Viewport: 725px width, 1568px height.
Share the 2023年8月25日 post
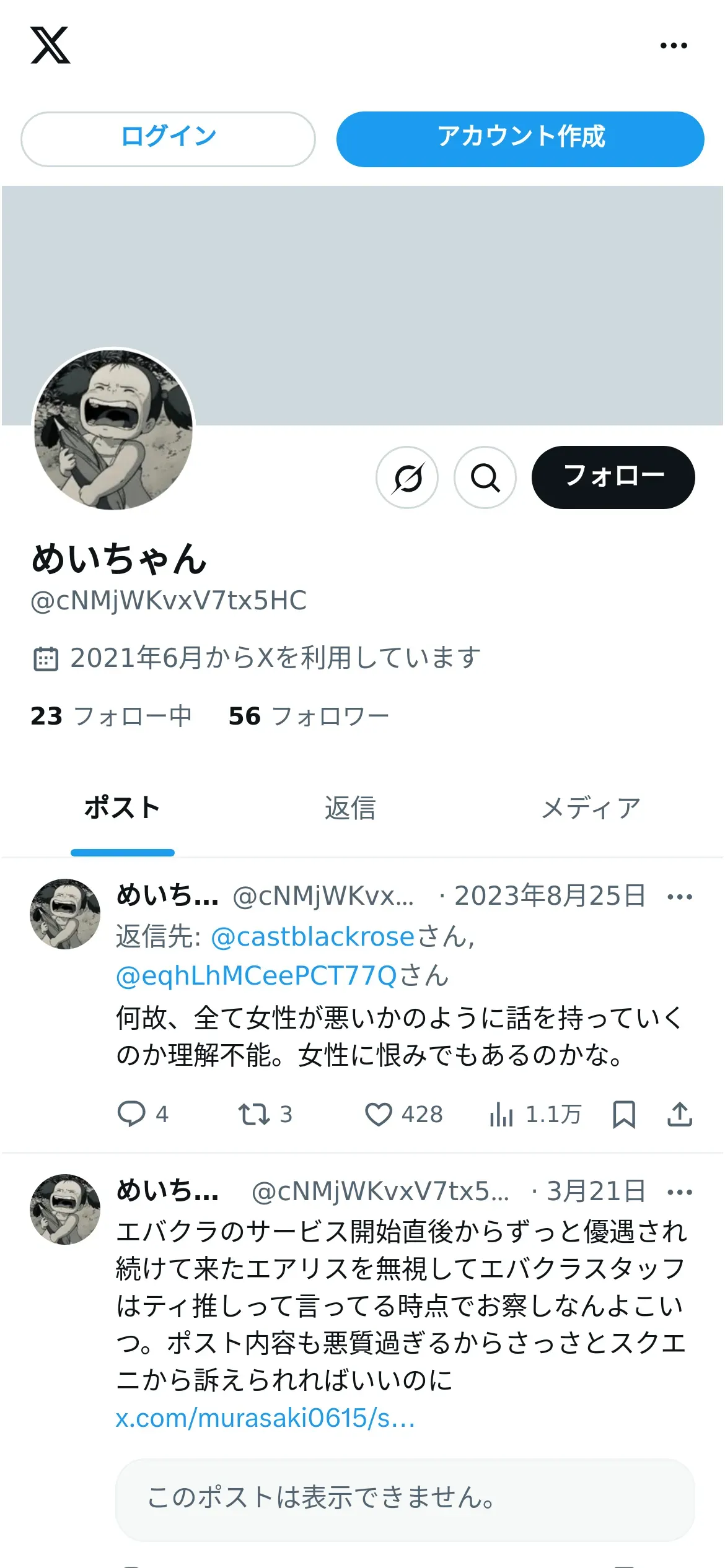680,1114
